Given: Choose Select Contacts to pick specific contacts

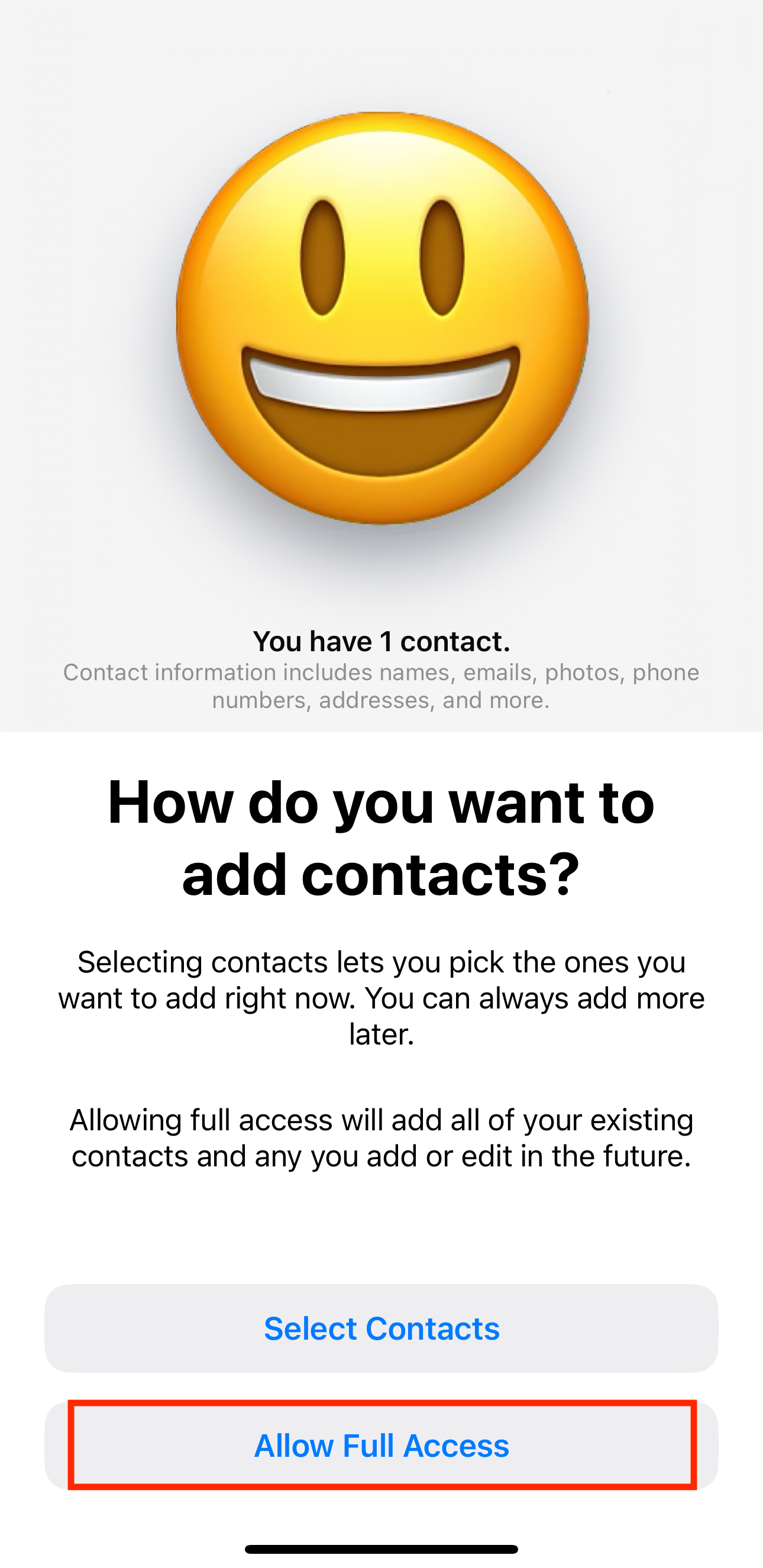Looking at the screenshot, I should click(x=381, y=1328).
